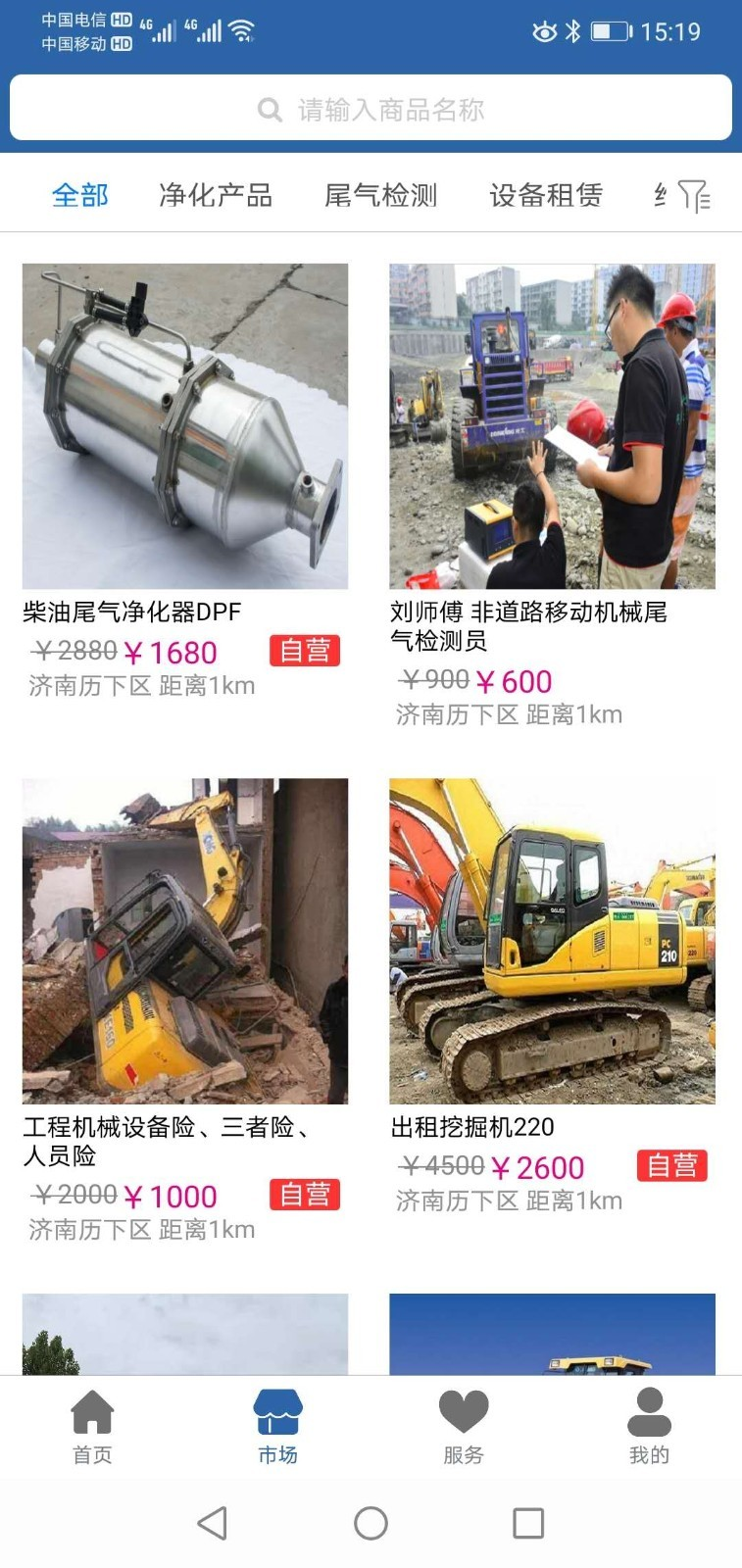Tap the system back button

coord(213,1523)
